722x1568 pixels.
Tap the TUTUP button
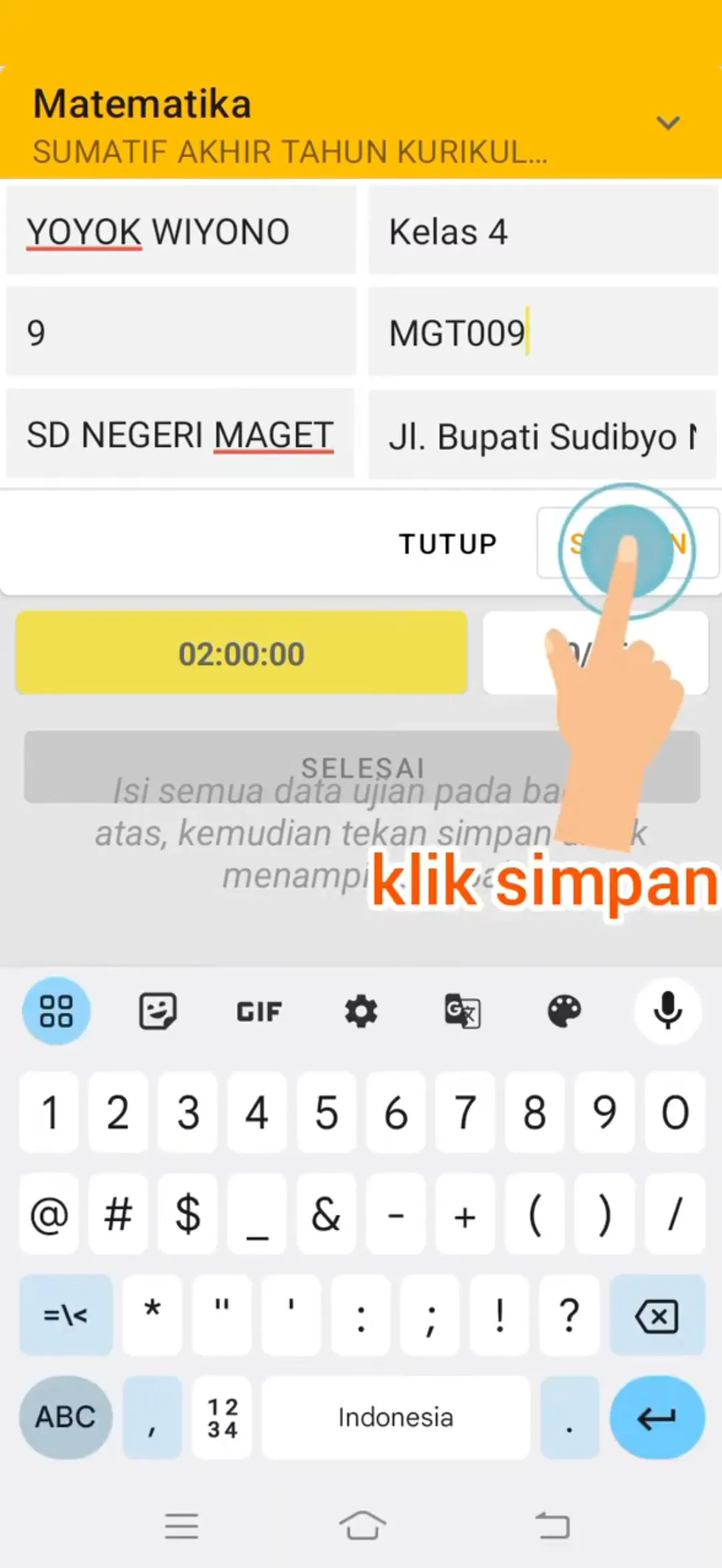pyautogui.click(x=448, y=544)
